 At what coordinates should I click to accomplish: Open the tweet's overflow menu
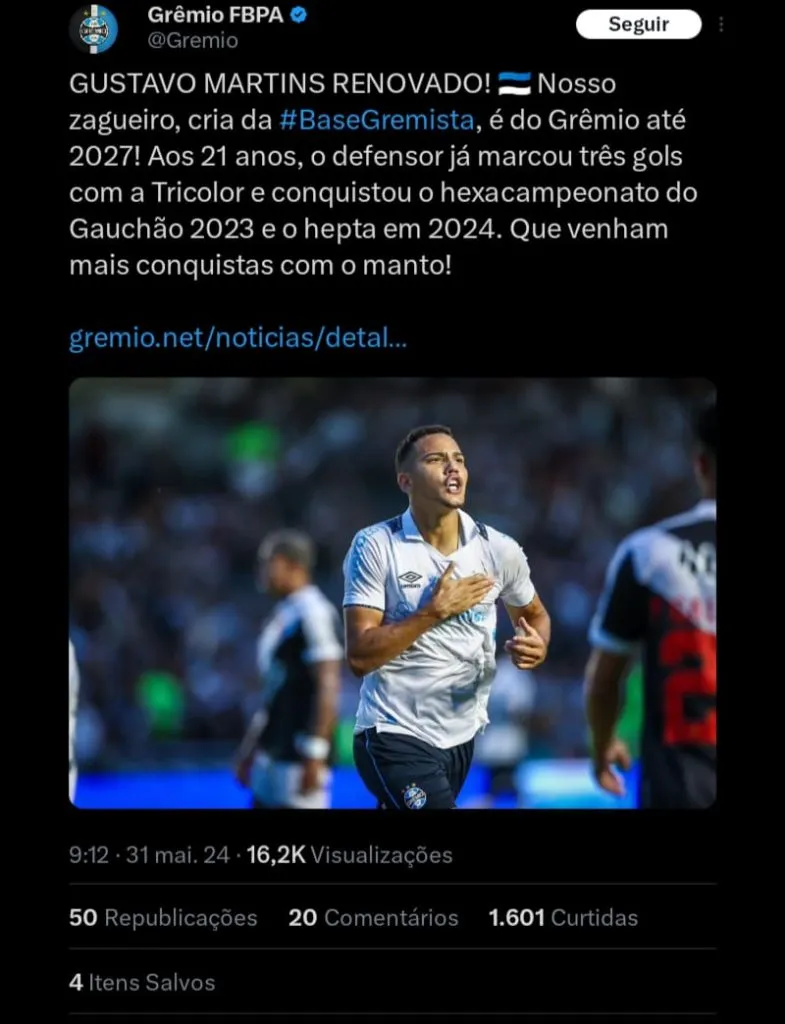click(720, 24)
